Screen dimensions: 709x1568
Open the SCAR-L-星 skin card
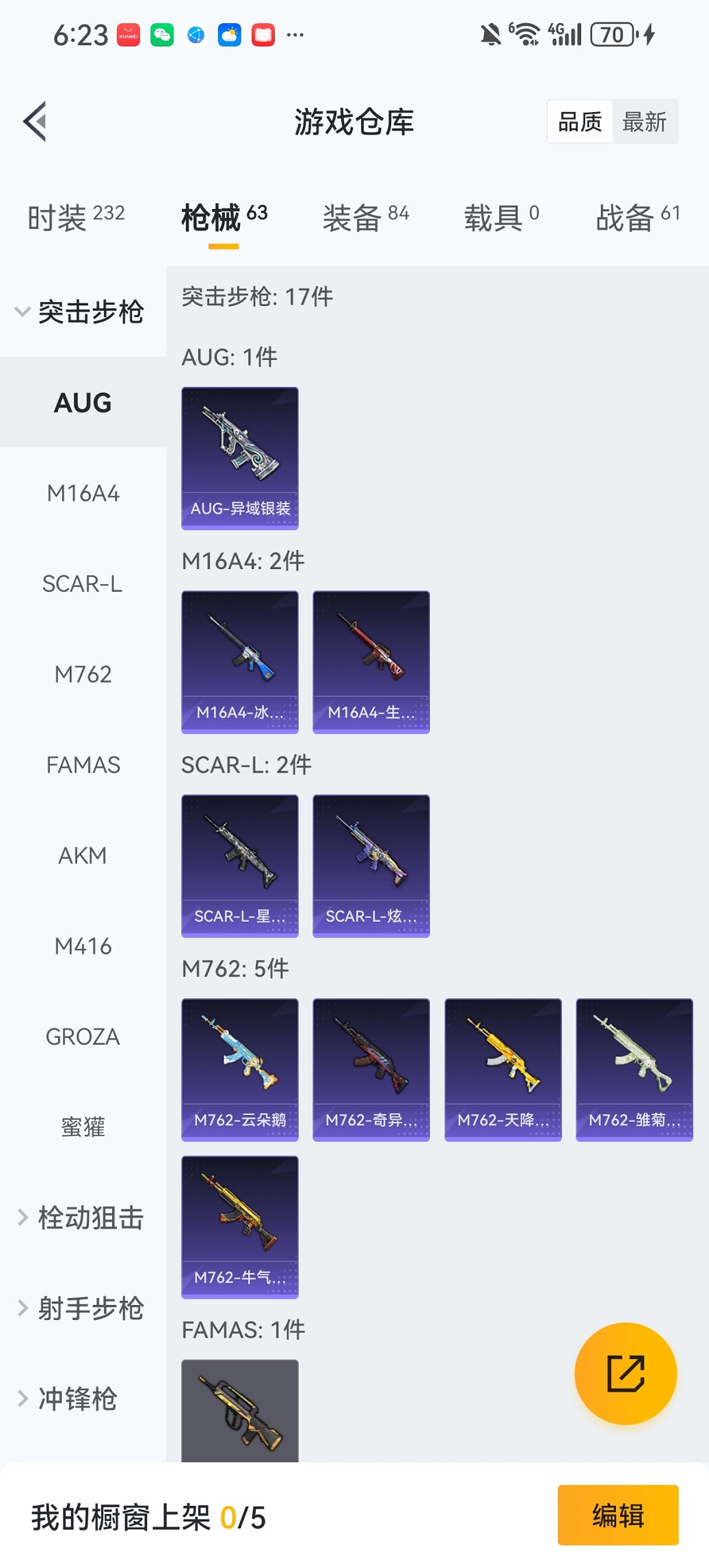(240, 866)
